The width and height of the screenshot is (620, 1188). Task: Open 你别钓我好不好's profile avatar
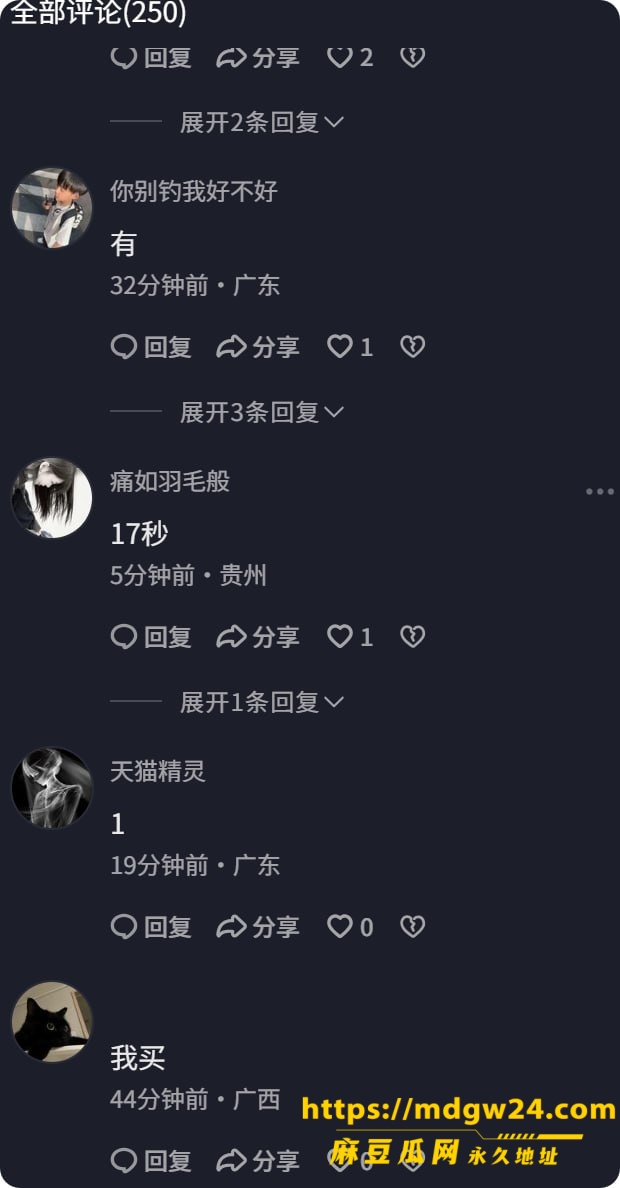coord(52,208)
